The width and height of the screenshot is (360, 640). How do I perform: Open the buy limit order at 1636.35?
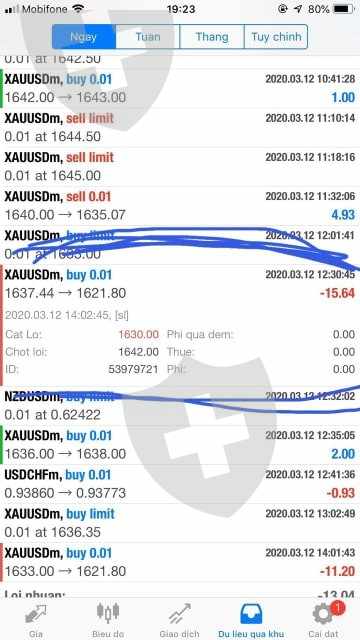click(x=180, y=523)
